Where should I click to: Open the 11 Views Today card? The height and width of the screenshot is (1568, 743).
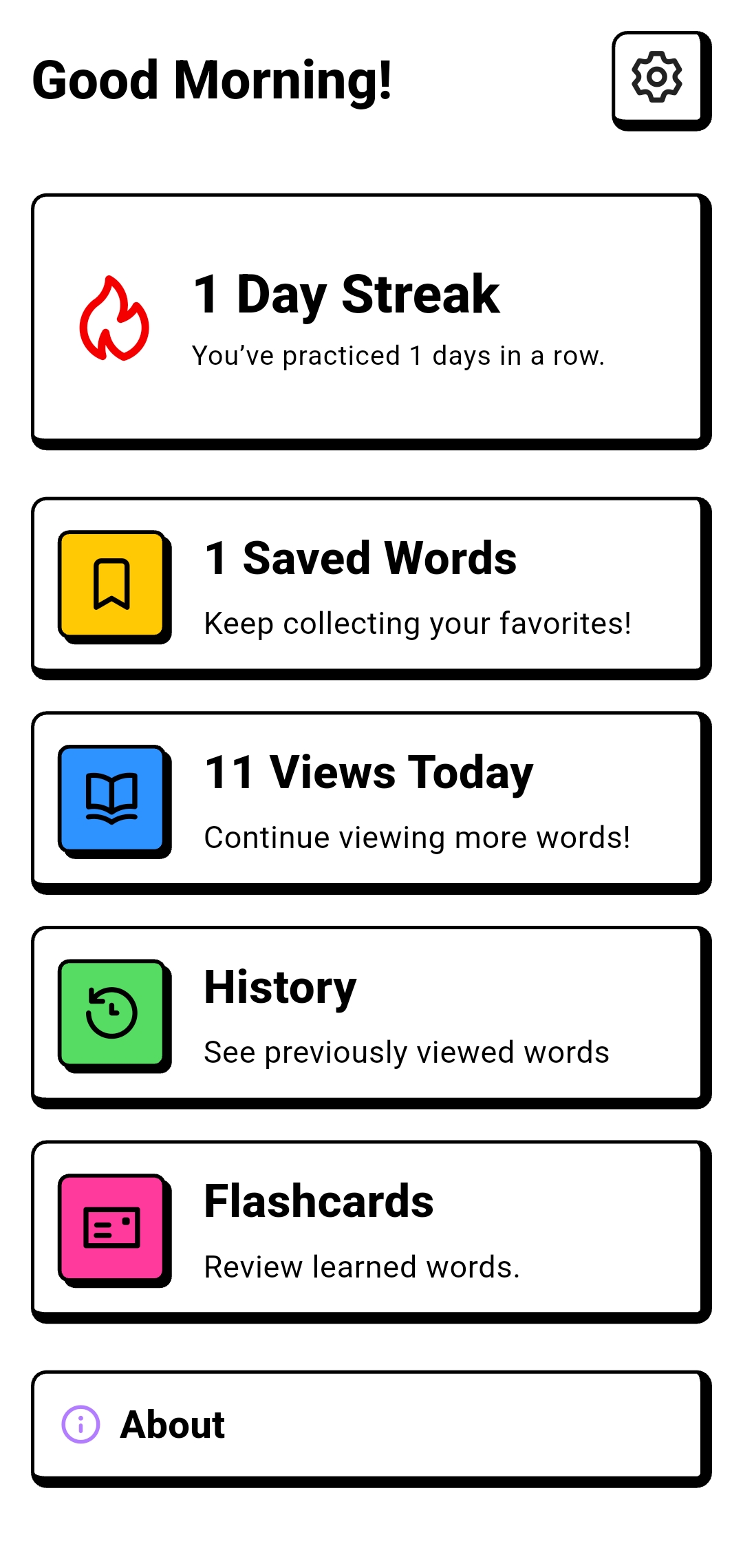pos(369,801)
